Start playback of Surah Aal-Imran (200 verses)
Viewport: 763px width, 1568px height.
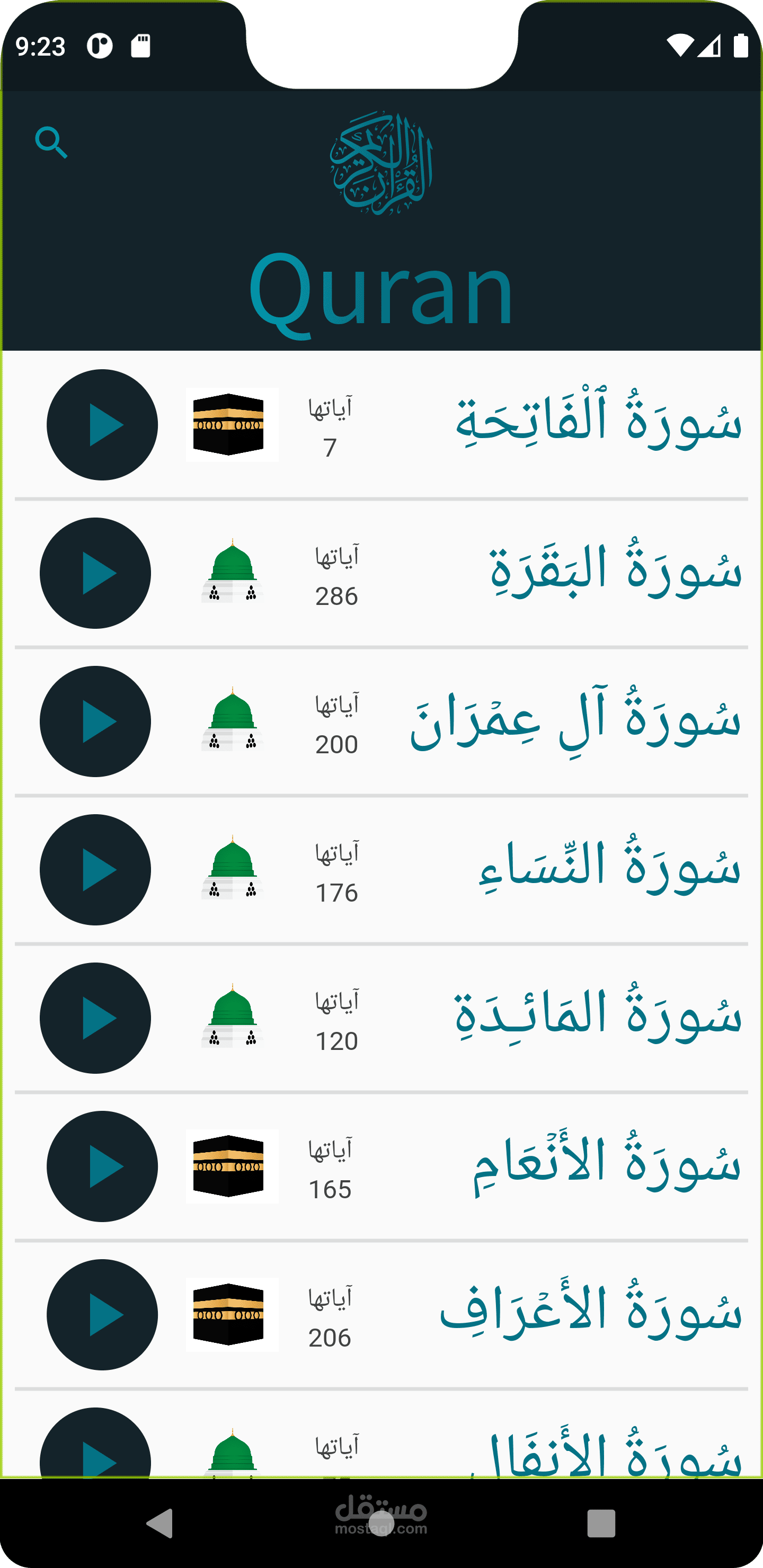[95, 721]
